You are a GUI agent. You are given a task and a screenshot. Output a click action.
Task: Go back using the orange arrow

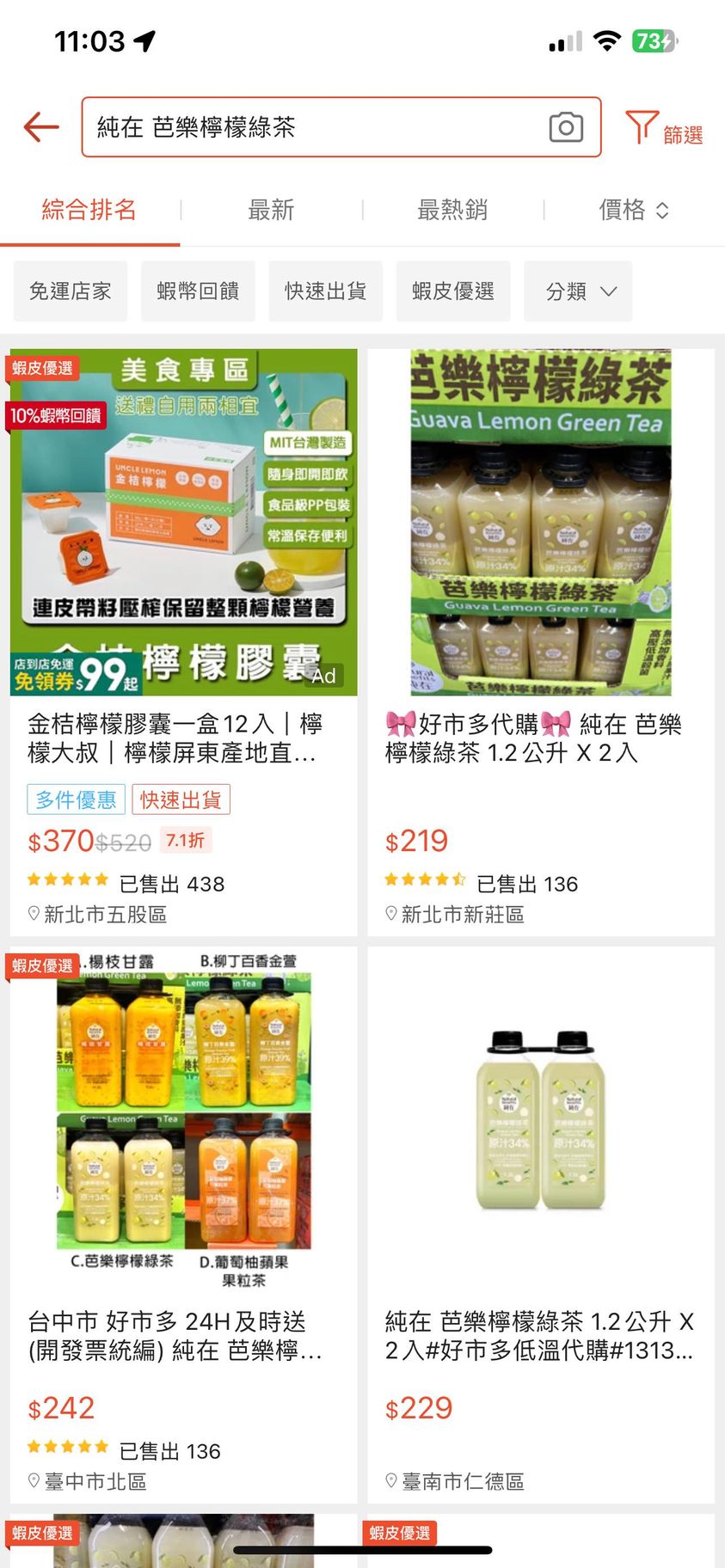point(40,127)
